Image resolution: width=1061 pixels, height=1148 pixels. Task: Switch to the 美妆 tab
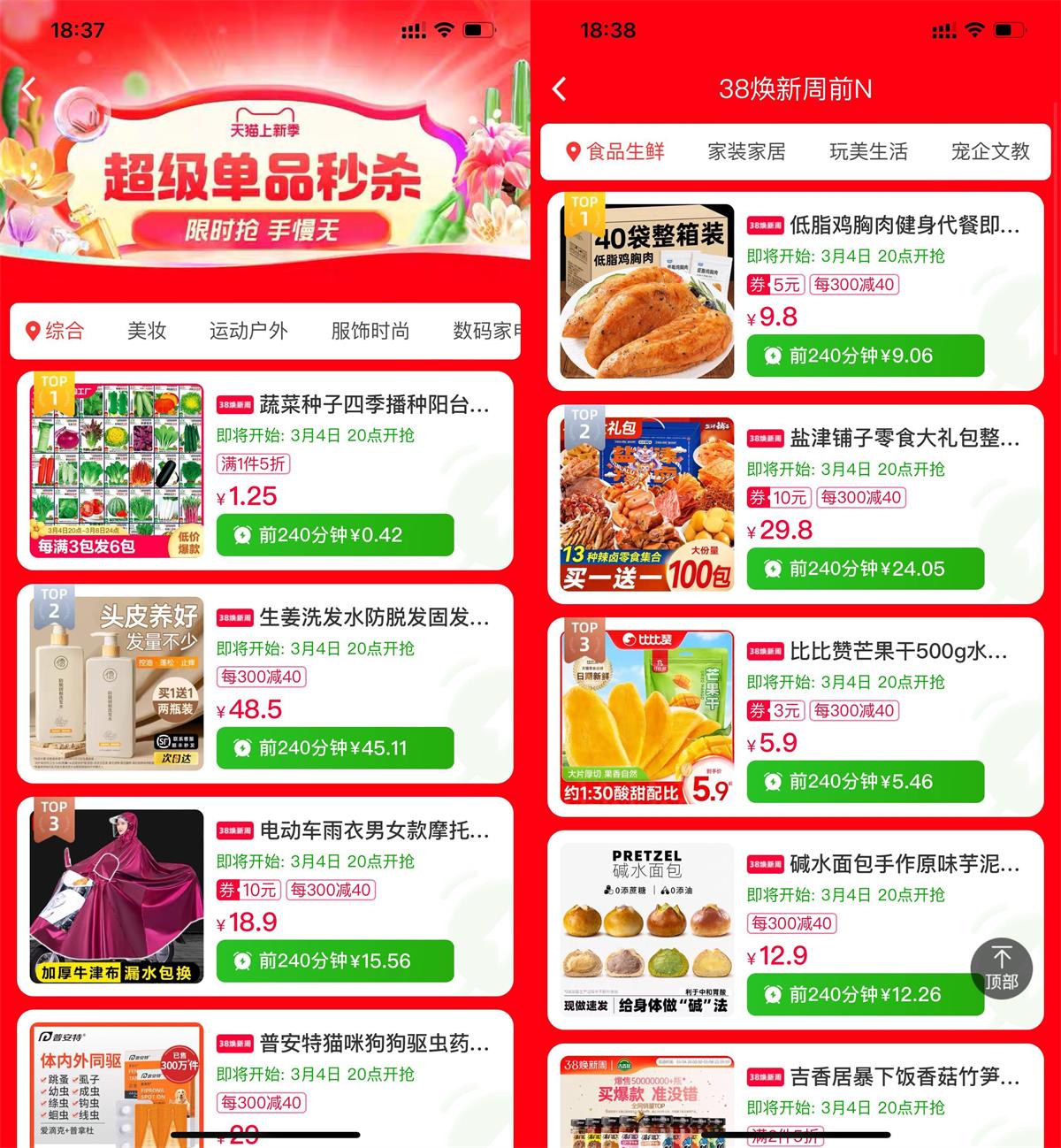145,332
